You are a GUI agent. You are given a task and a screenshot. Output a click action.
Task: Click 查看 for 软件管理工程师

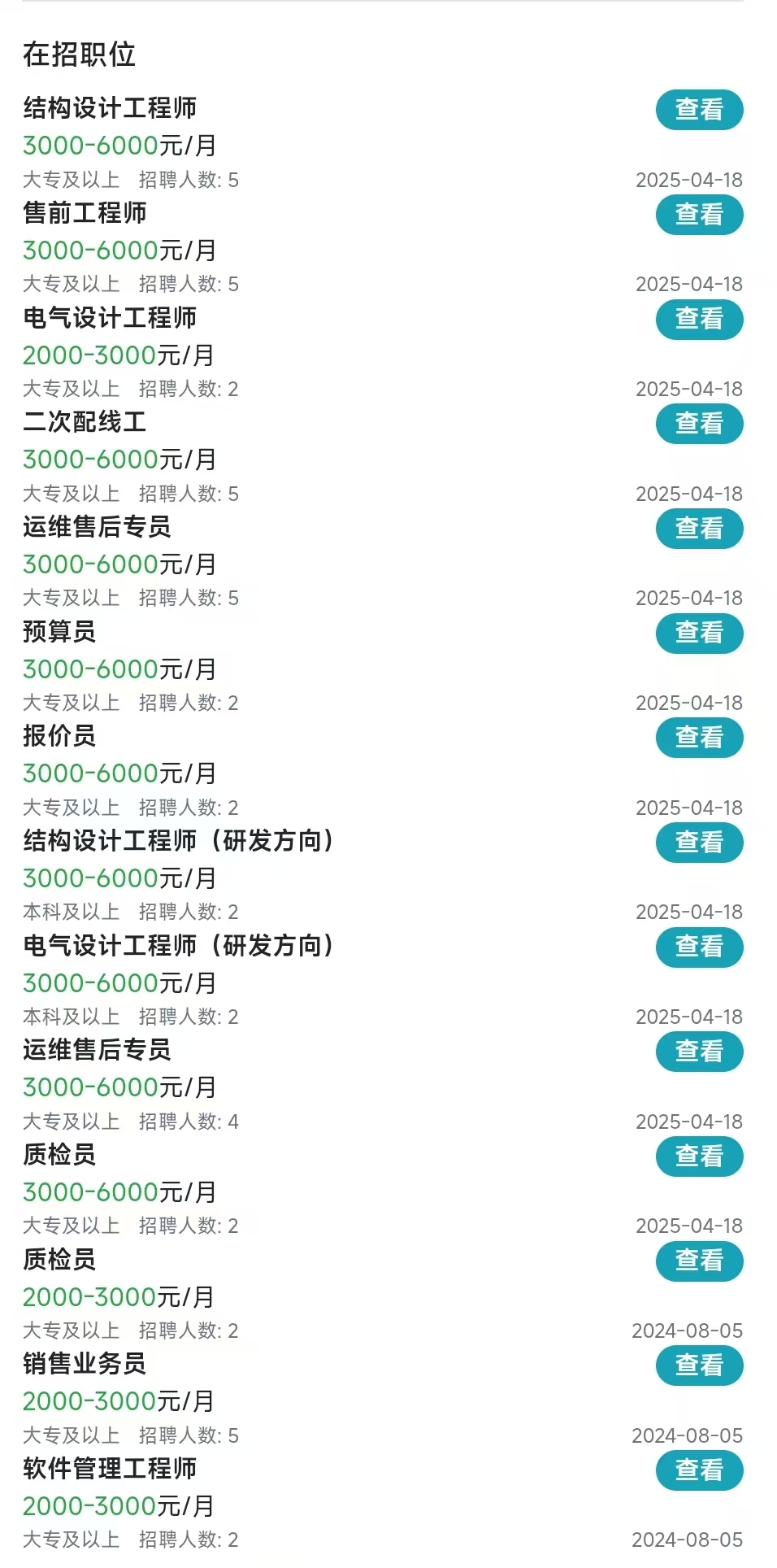click(699, 1470)
